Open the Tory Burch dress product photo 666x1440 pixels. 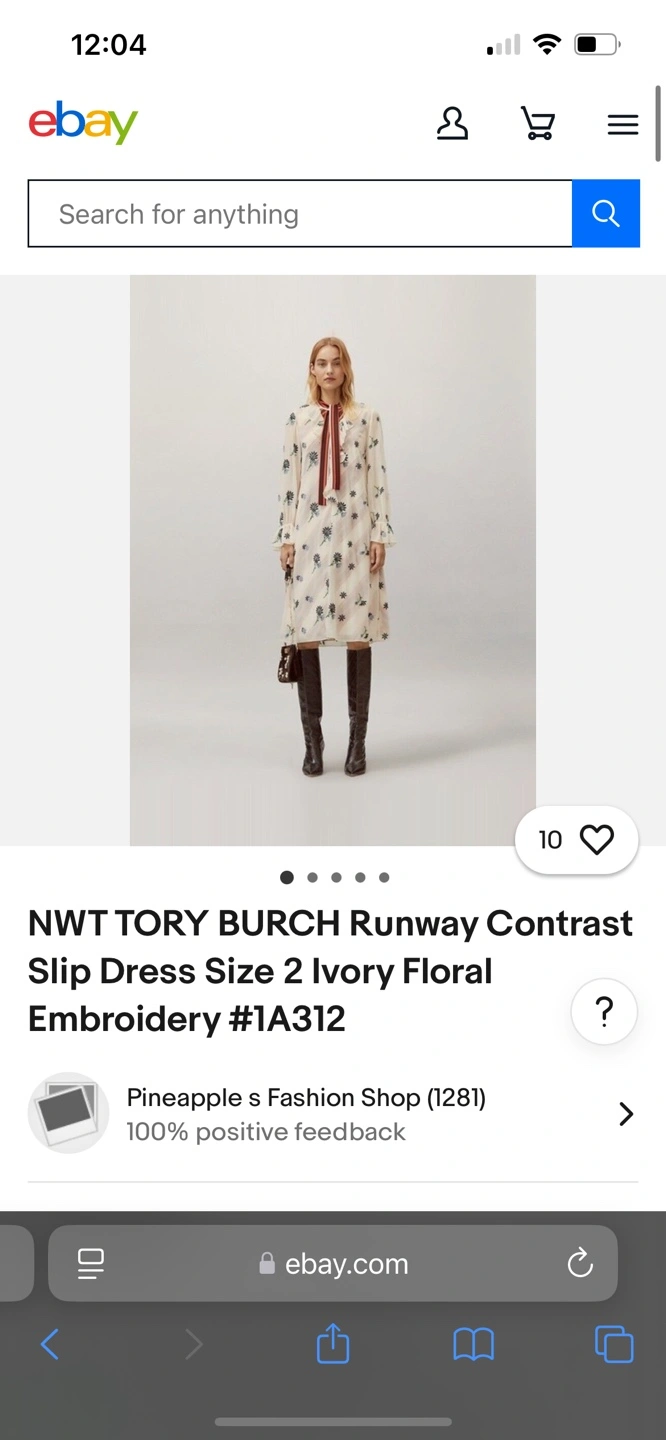[x=333, y=560]
